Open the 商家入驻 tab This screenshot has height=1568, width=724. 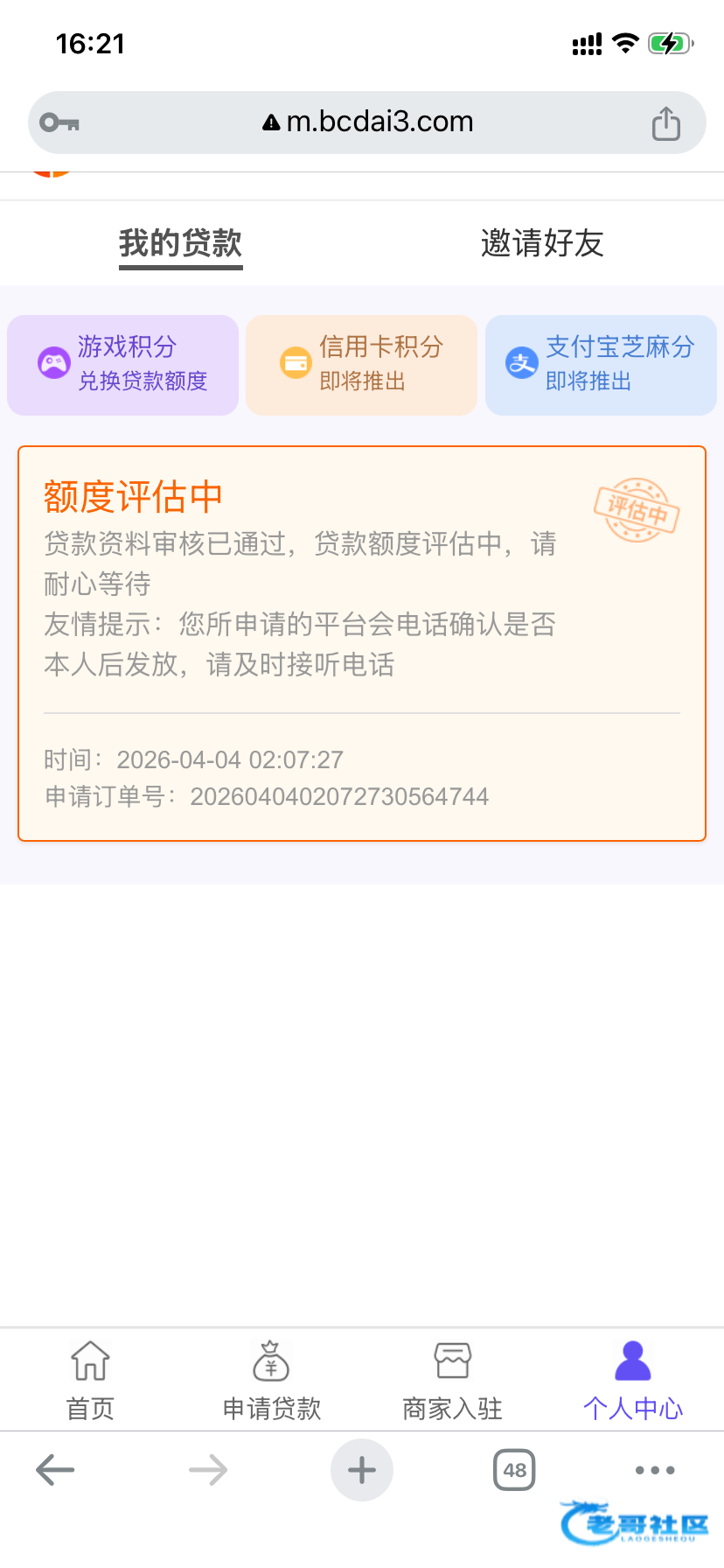pos(452,1381)
